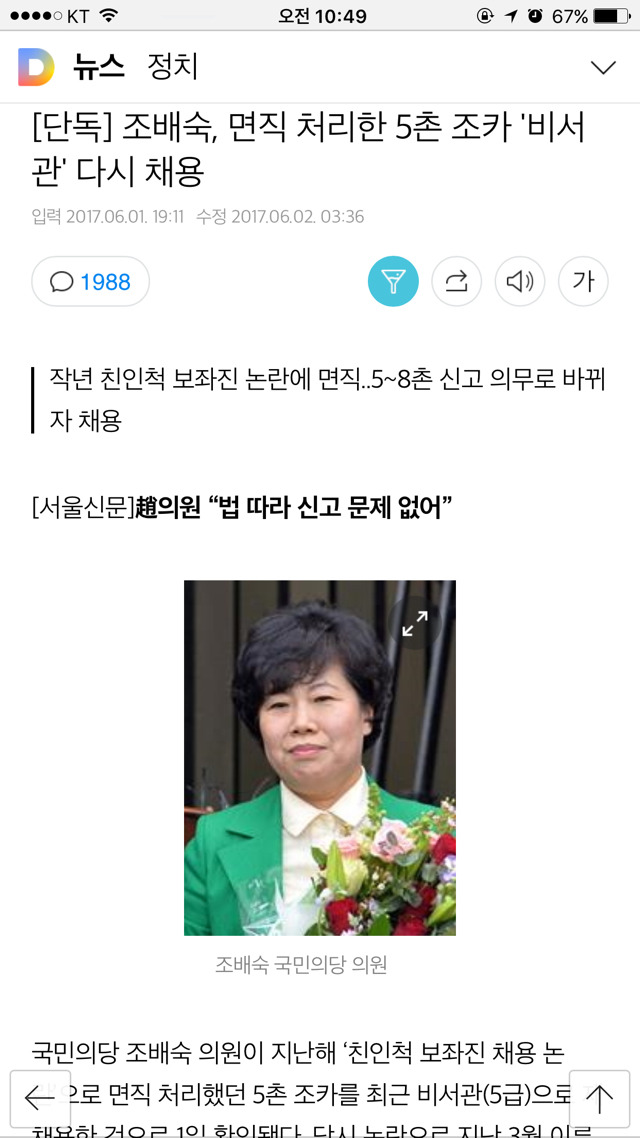Viewport: 640px width, 1138px height.
Task: Go back with the left arrow
Action: 40,1098
